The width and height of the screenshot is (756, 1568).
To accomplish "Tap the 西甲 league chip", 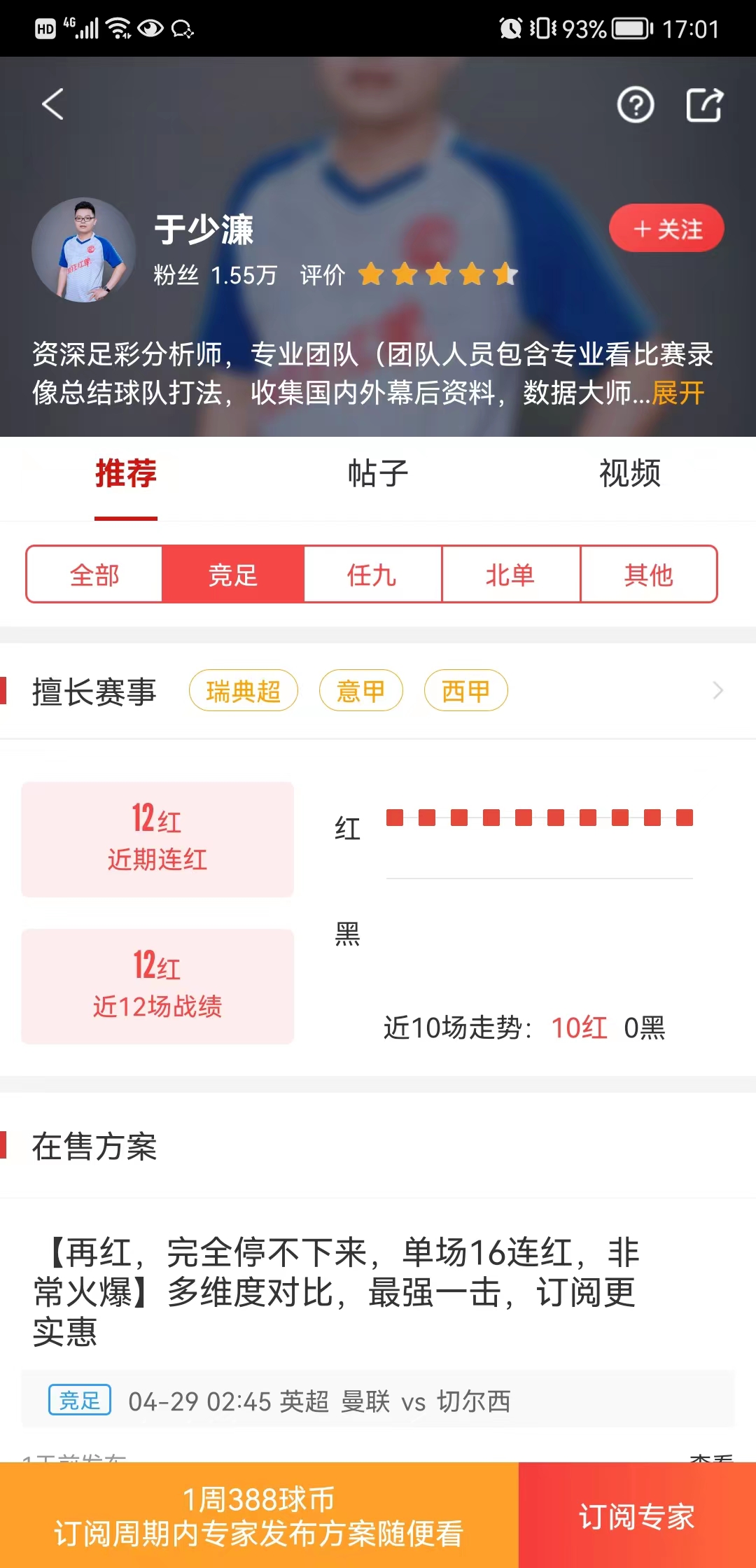I will [465, 691].
